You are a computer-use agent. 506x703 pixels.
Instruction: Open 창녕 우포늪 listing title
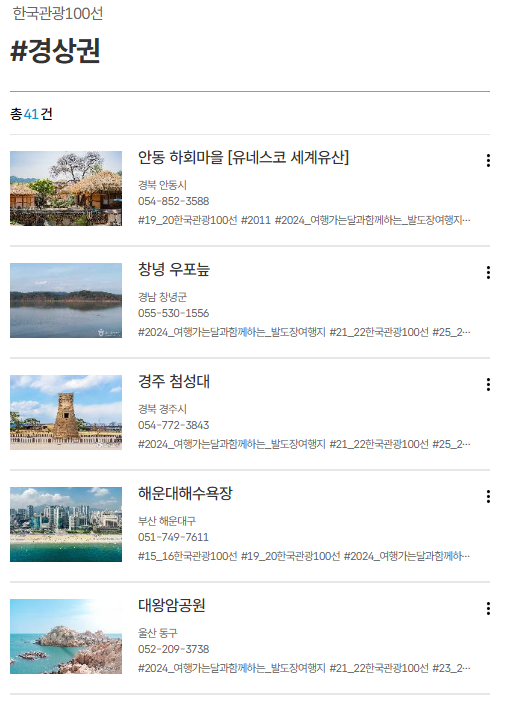coord(173,269)
